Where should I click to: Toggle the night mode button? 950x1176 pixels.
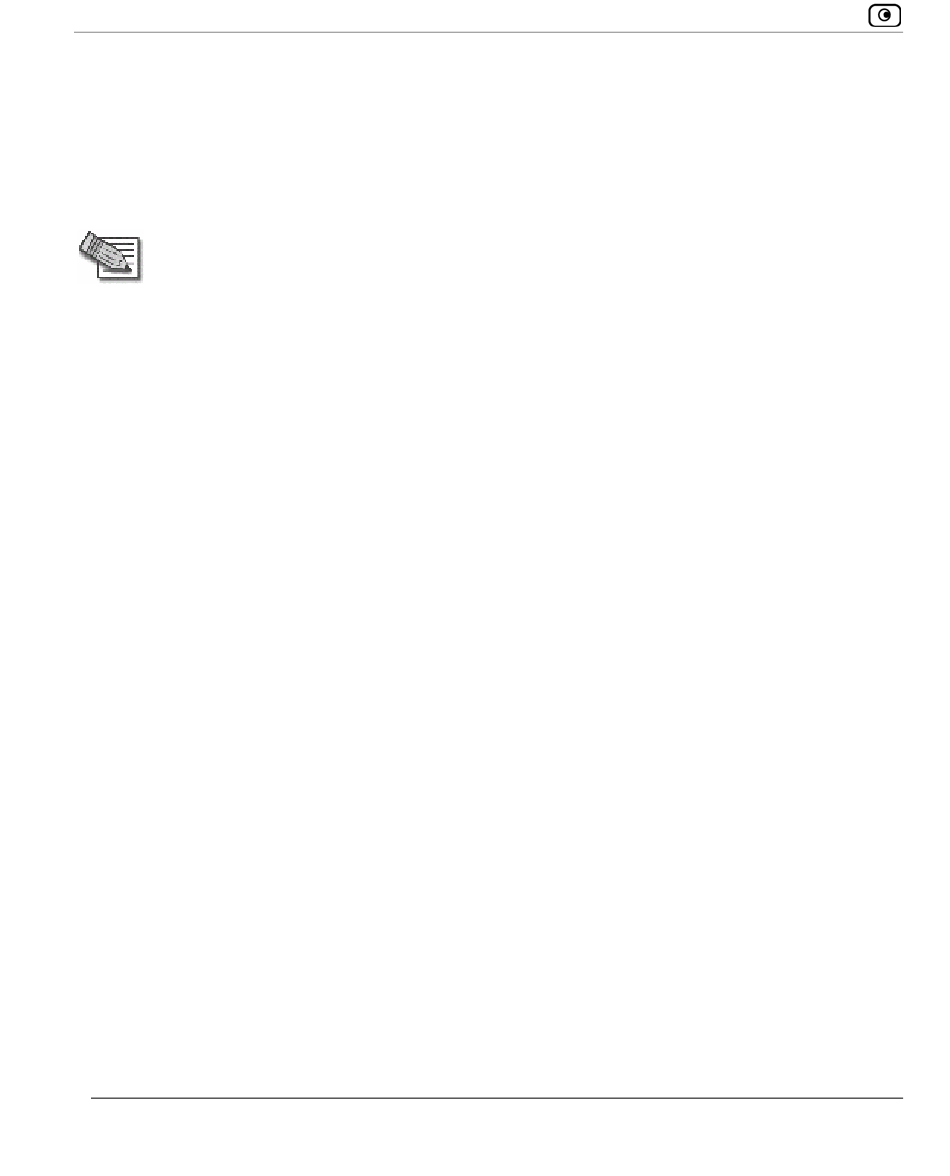coord(884,16)
